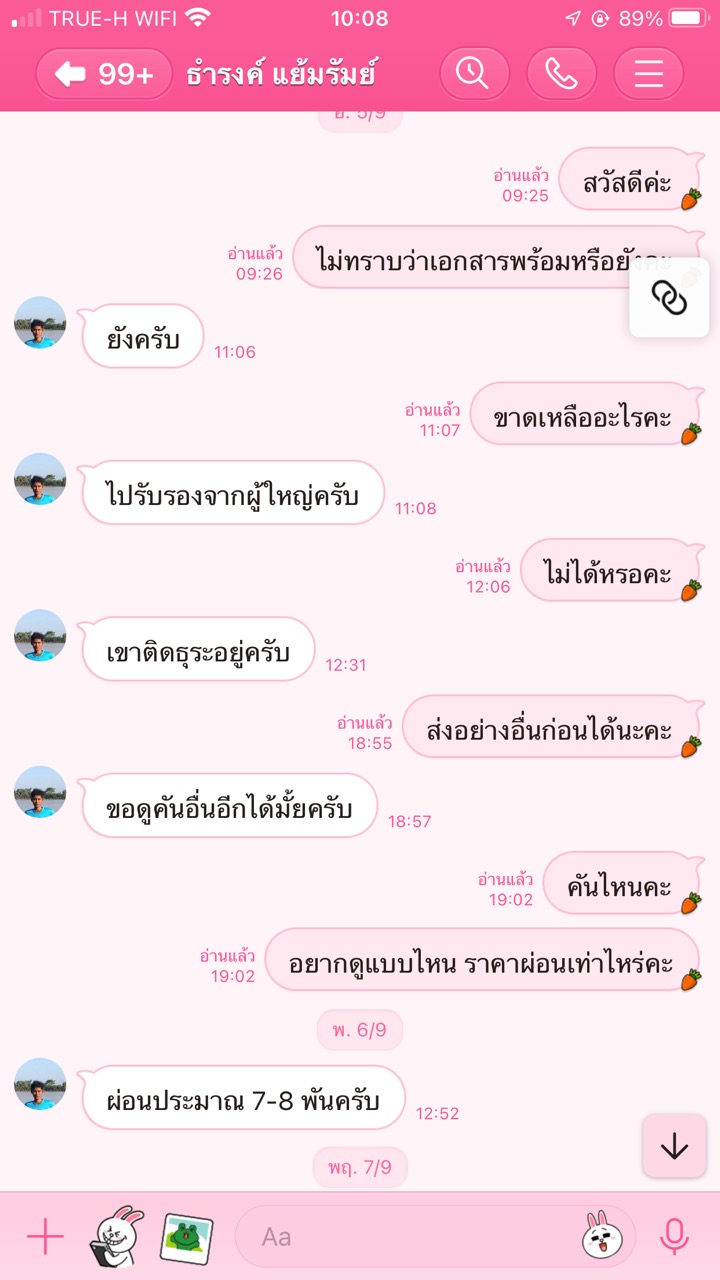View sender's avatar beside ยังครับ

[x=40, y=323]
